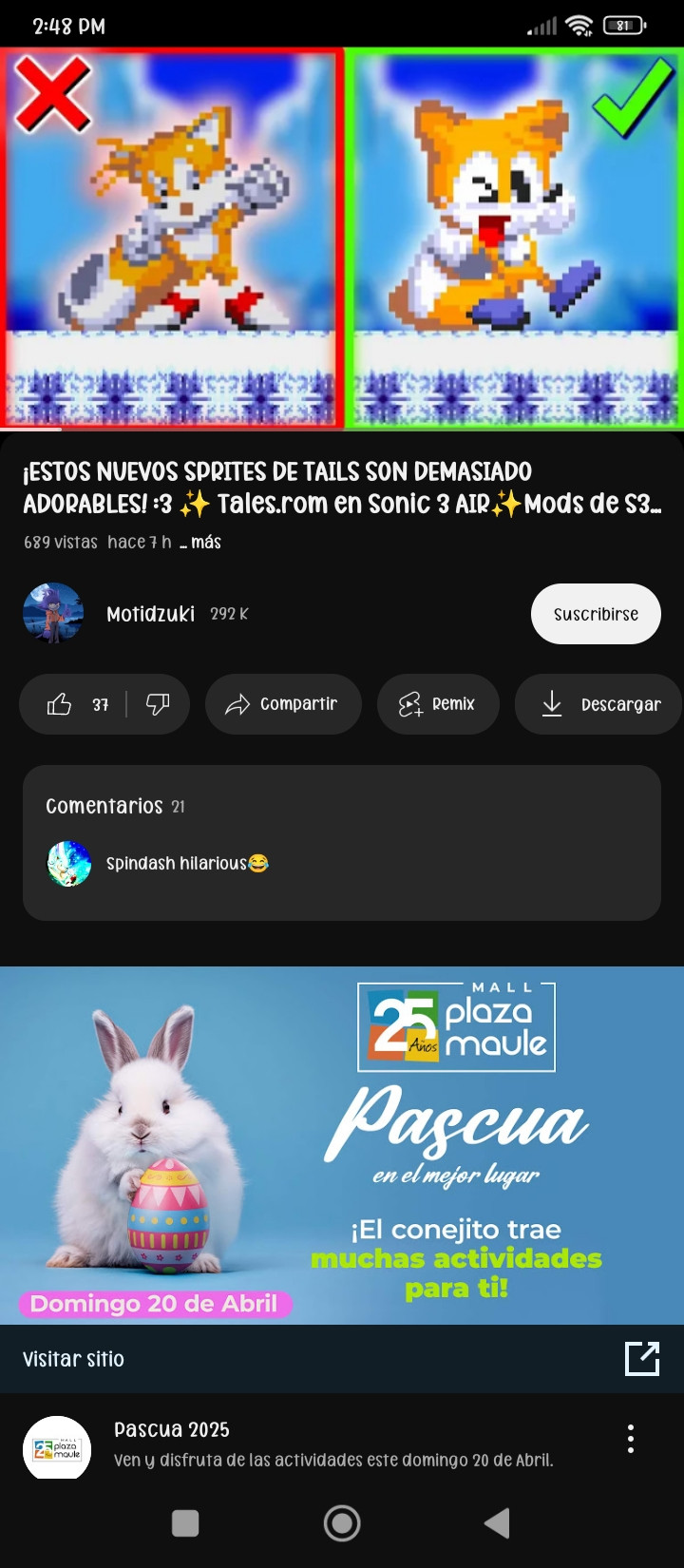
Task: Share the video via Compartir
Action: tap(282, 704)
